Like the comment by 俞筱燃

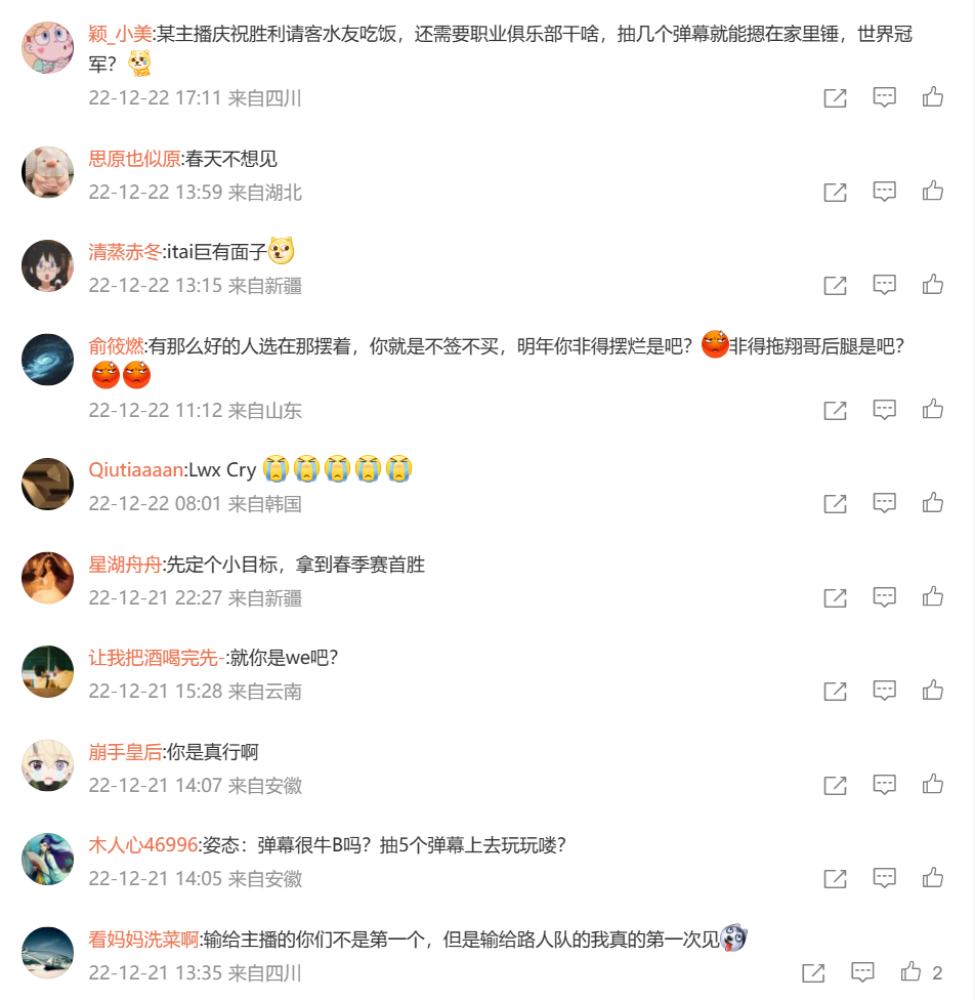click(x=932, y=409)
